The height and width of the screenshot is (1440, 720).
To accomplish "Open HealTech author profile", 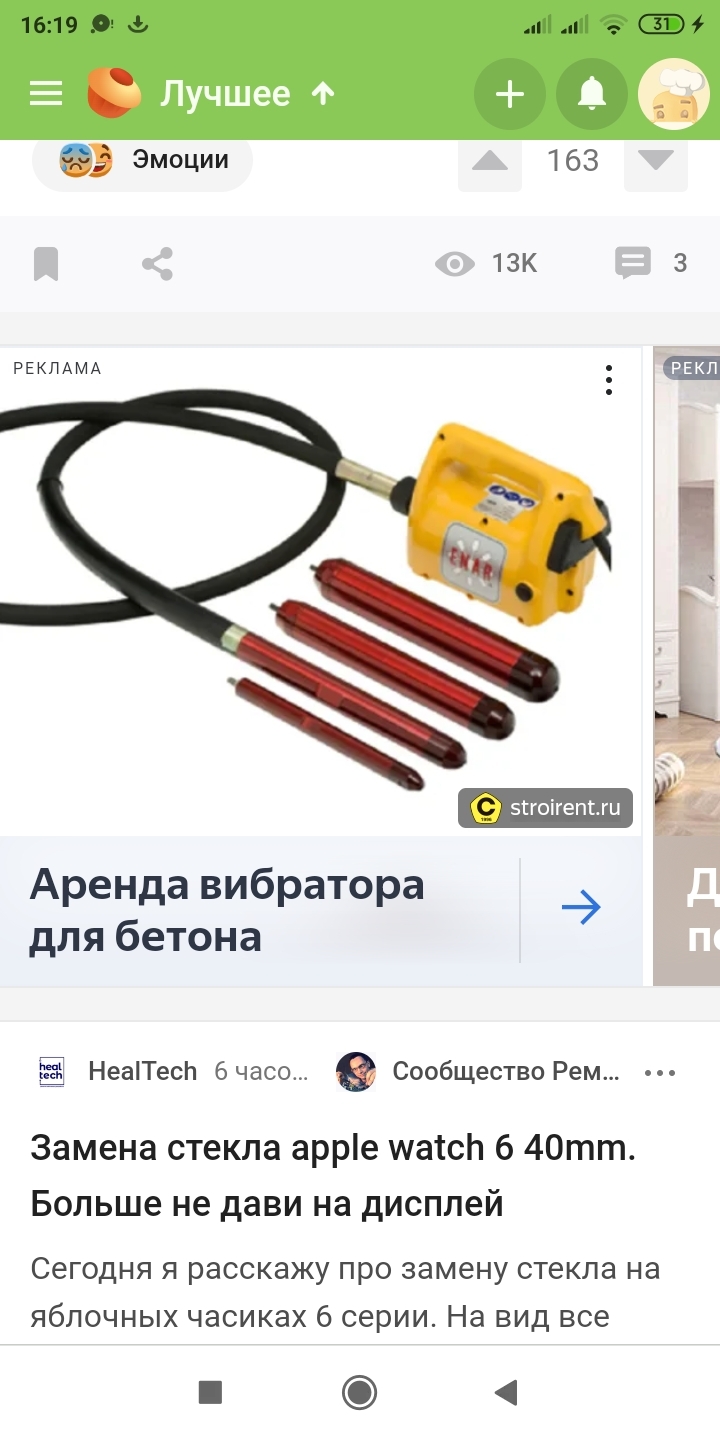I will 142,1072.
